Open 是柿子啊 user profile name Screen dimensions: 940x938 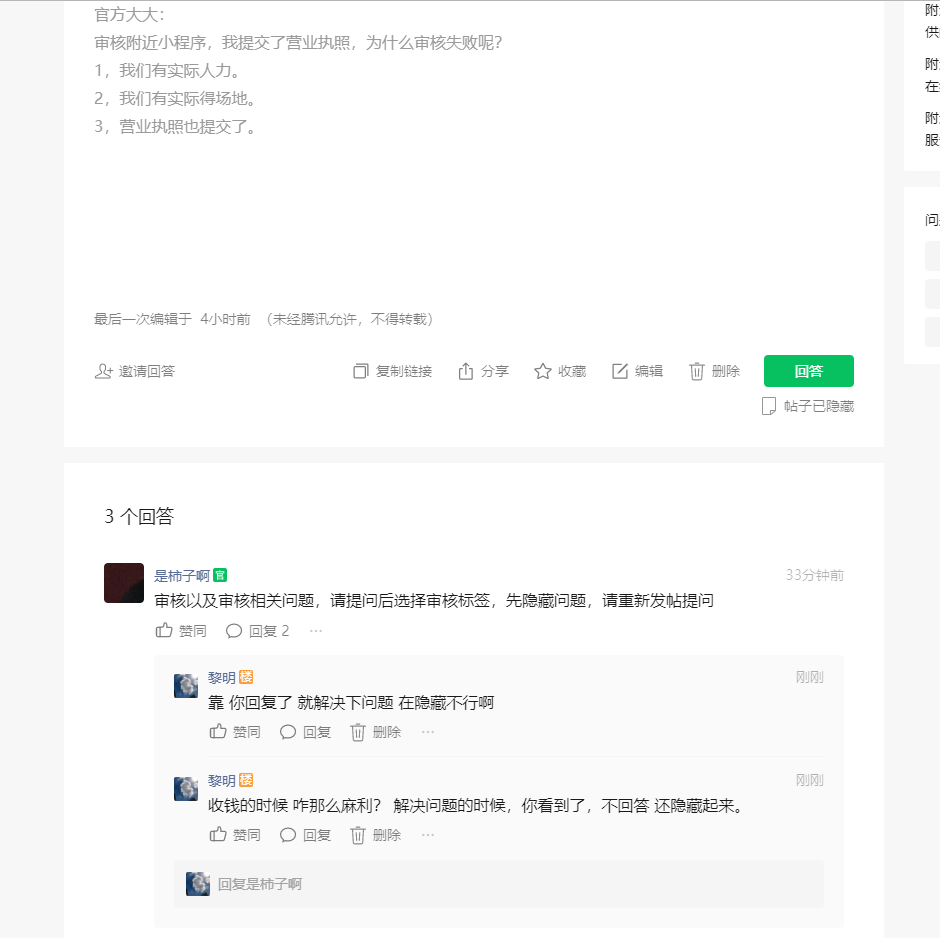[x=182, y=575]
